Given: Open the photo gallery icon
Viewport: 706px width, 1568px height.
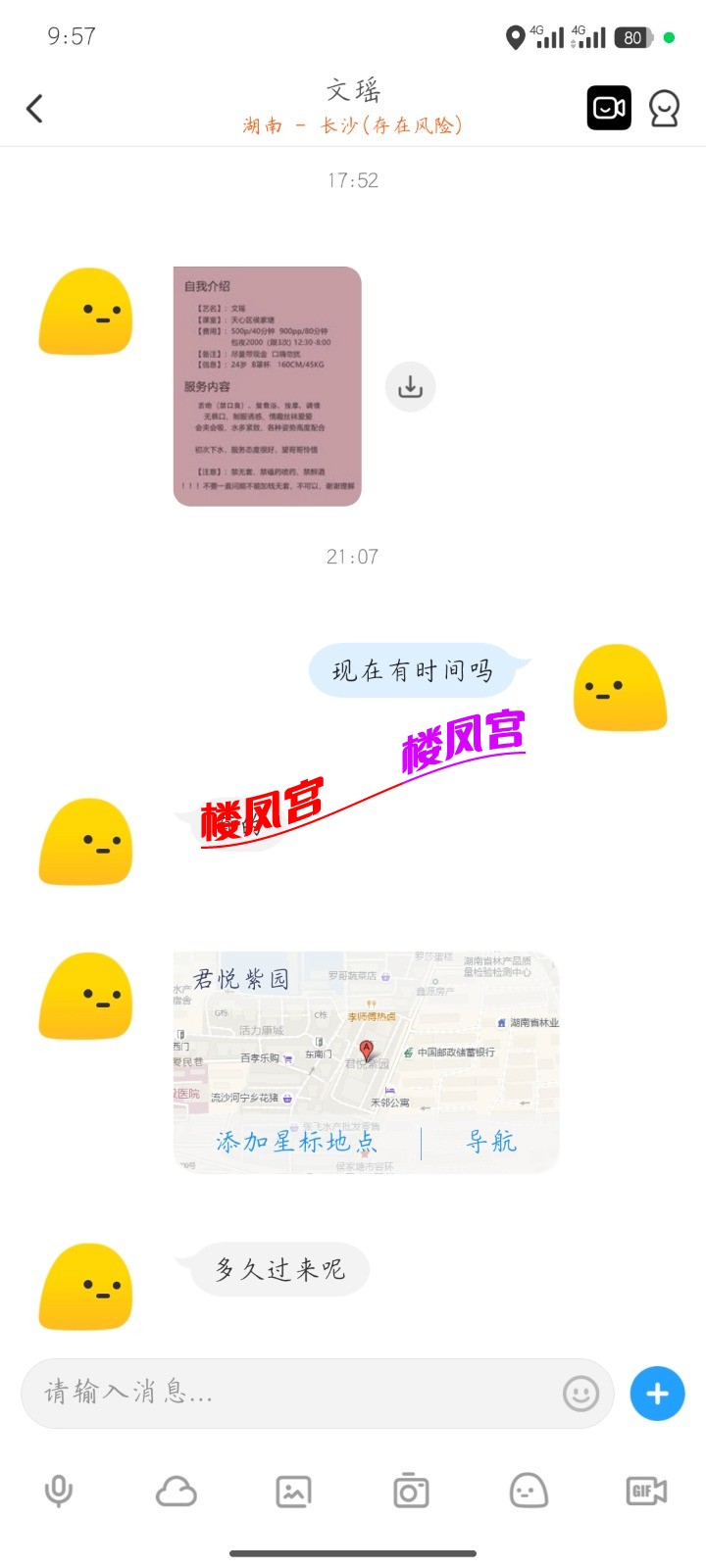Looking at the screenshot, I should click(293, 1492).
